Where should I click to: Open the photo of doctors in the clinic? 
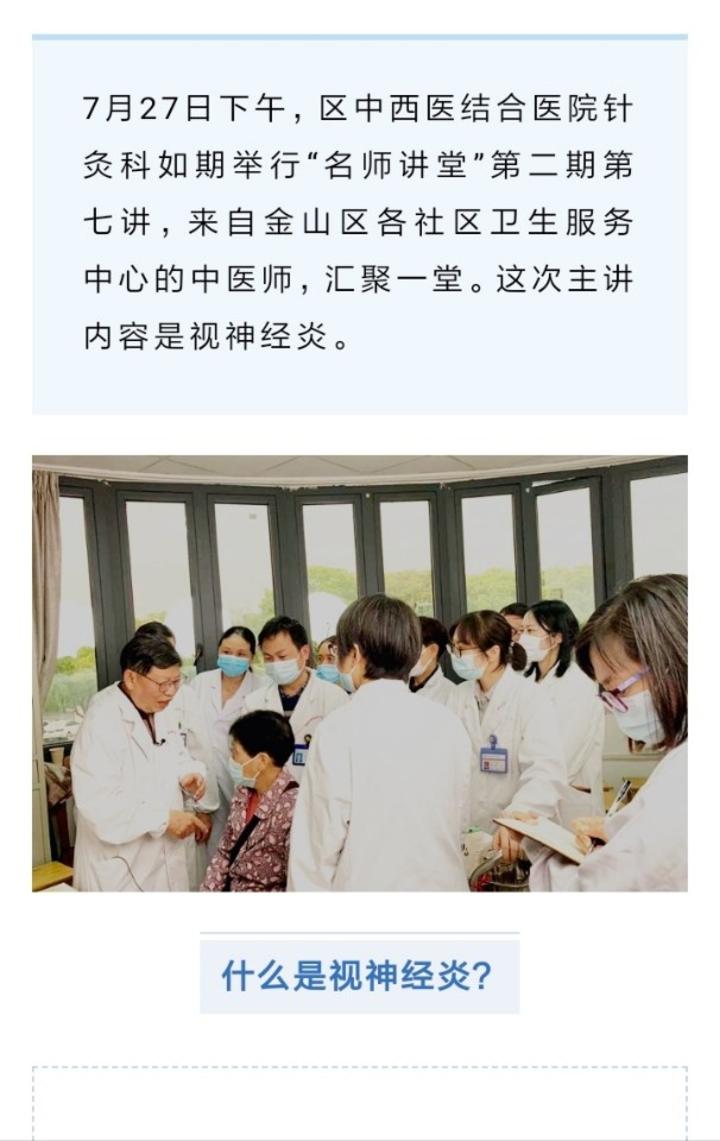359,673
